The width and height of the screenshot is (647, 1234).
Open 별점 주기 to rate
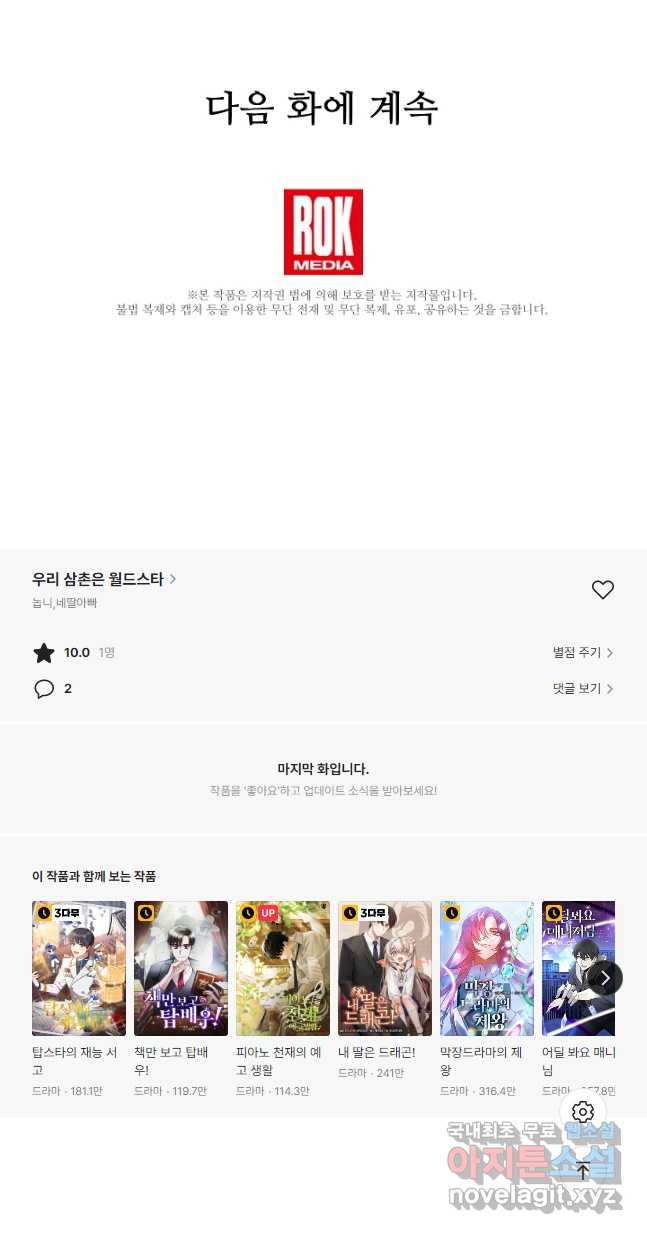point(583,653)
